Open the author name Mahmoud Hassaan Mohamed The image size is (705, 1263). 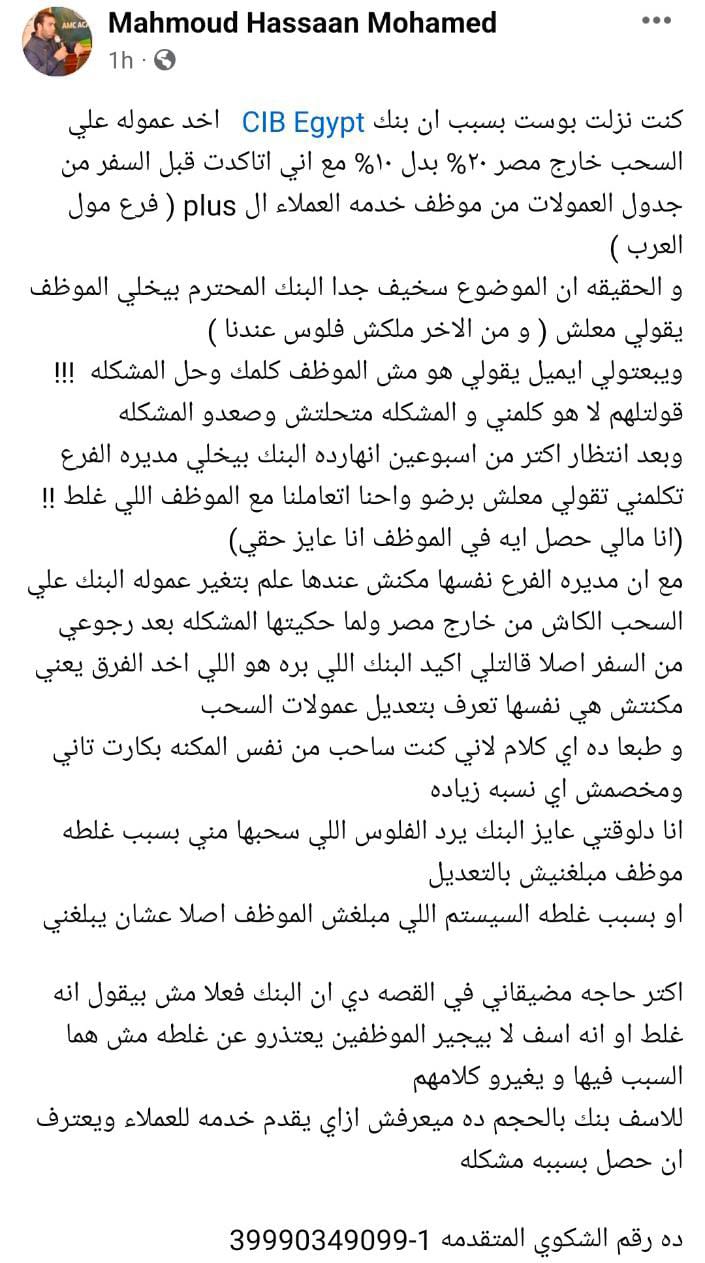pos(302,22)
